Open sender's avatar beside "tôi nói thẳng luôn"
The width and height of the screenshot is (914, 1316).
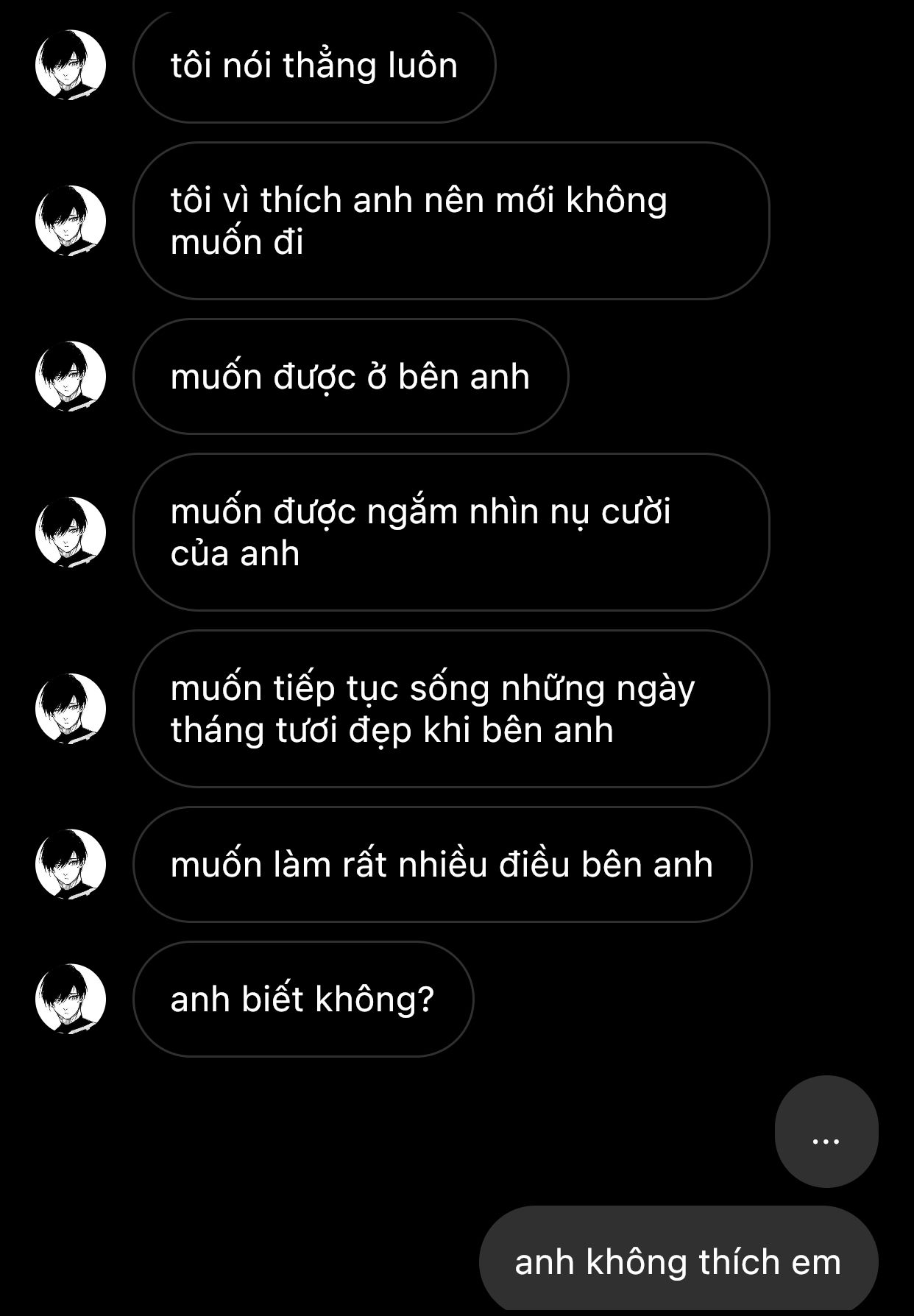pyautogui.click(x=71, y=66)
